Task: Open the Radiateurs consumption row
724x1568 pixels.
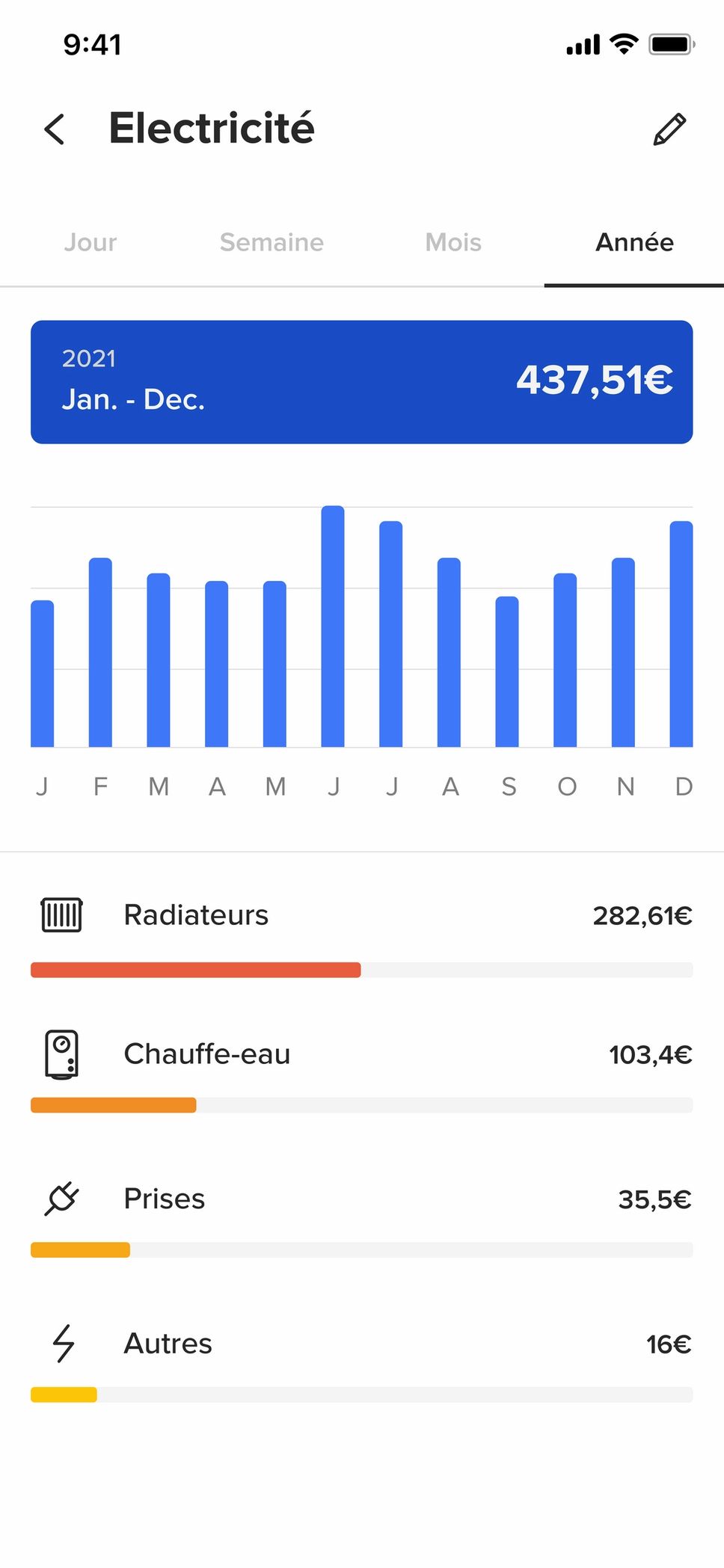Action: tap(362, 934)
